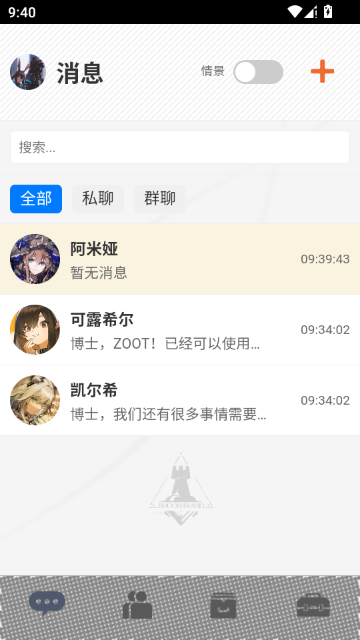
Task: Open the chat with 凯尔希
Action: point(180,400)
